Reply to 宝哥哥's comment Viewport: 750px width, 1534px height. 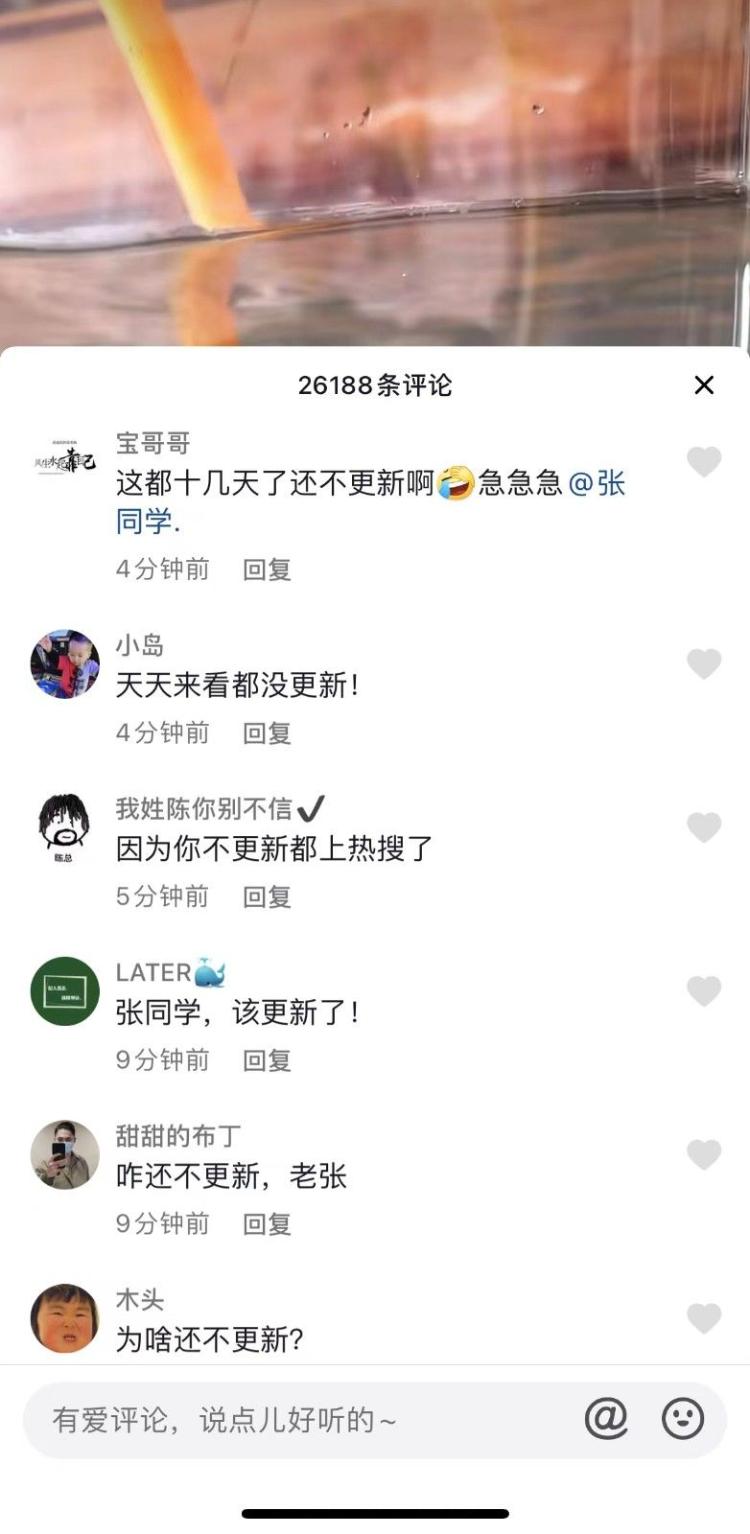click(267, 570)
